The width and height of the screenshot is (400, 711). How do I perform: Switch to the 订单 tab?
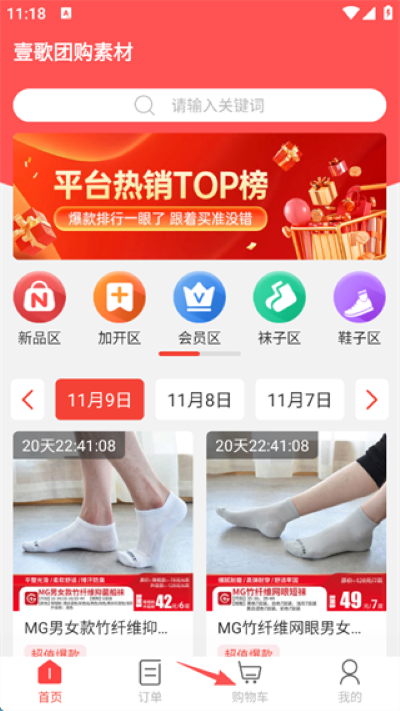pos(150,681)
